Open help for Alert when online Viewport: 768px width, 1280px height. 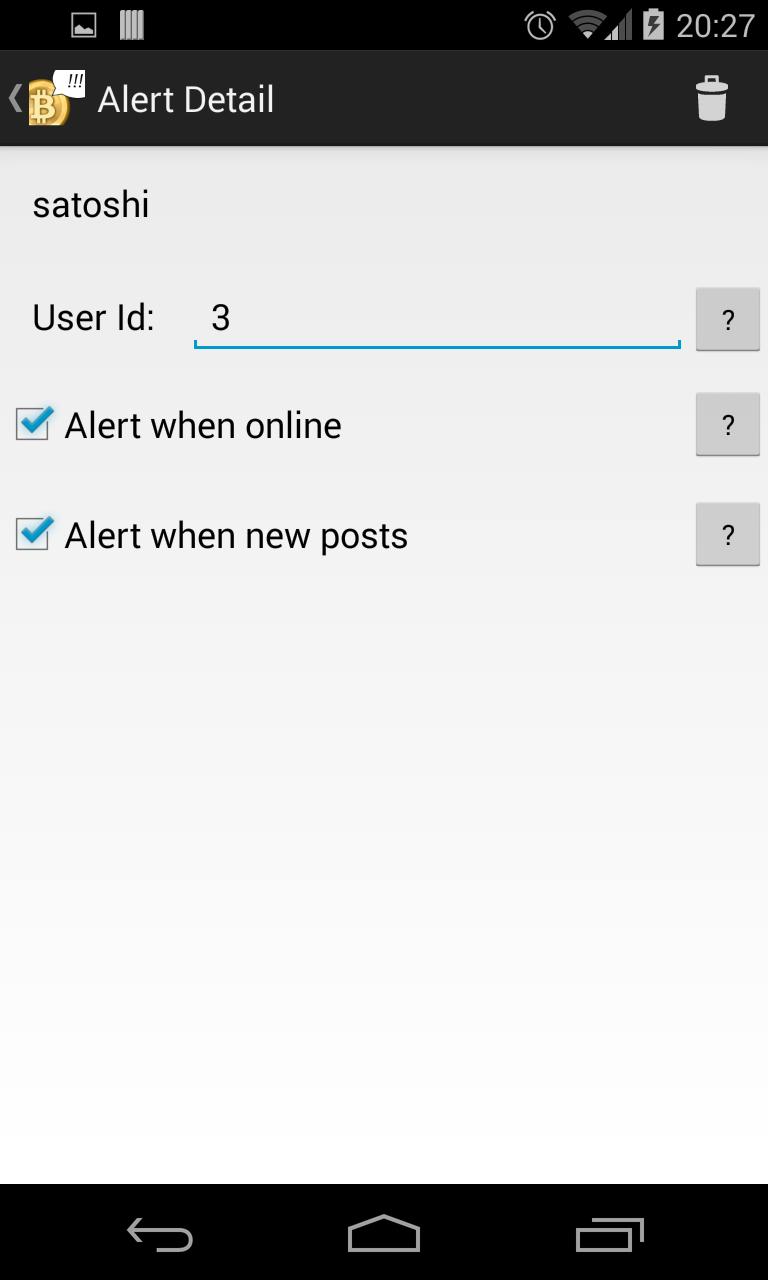click(727, 425)
